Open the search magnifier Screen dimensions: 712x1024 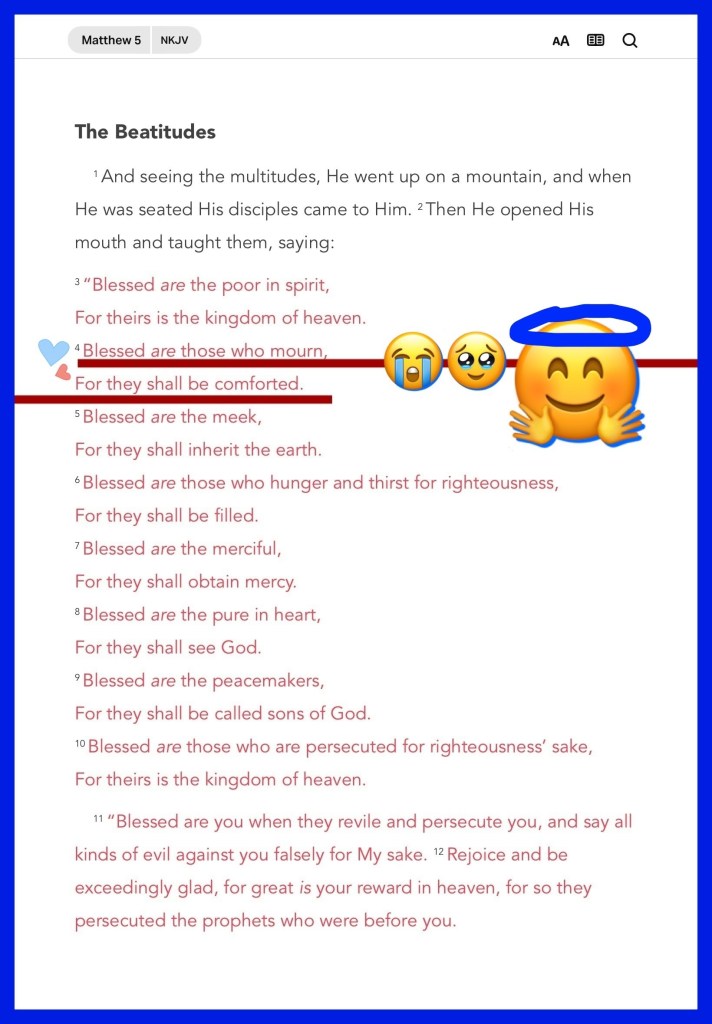coord(630,40)
